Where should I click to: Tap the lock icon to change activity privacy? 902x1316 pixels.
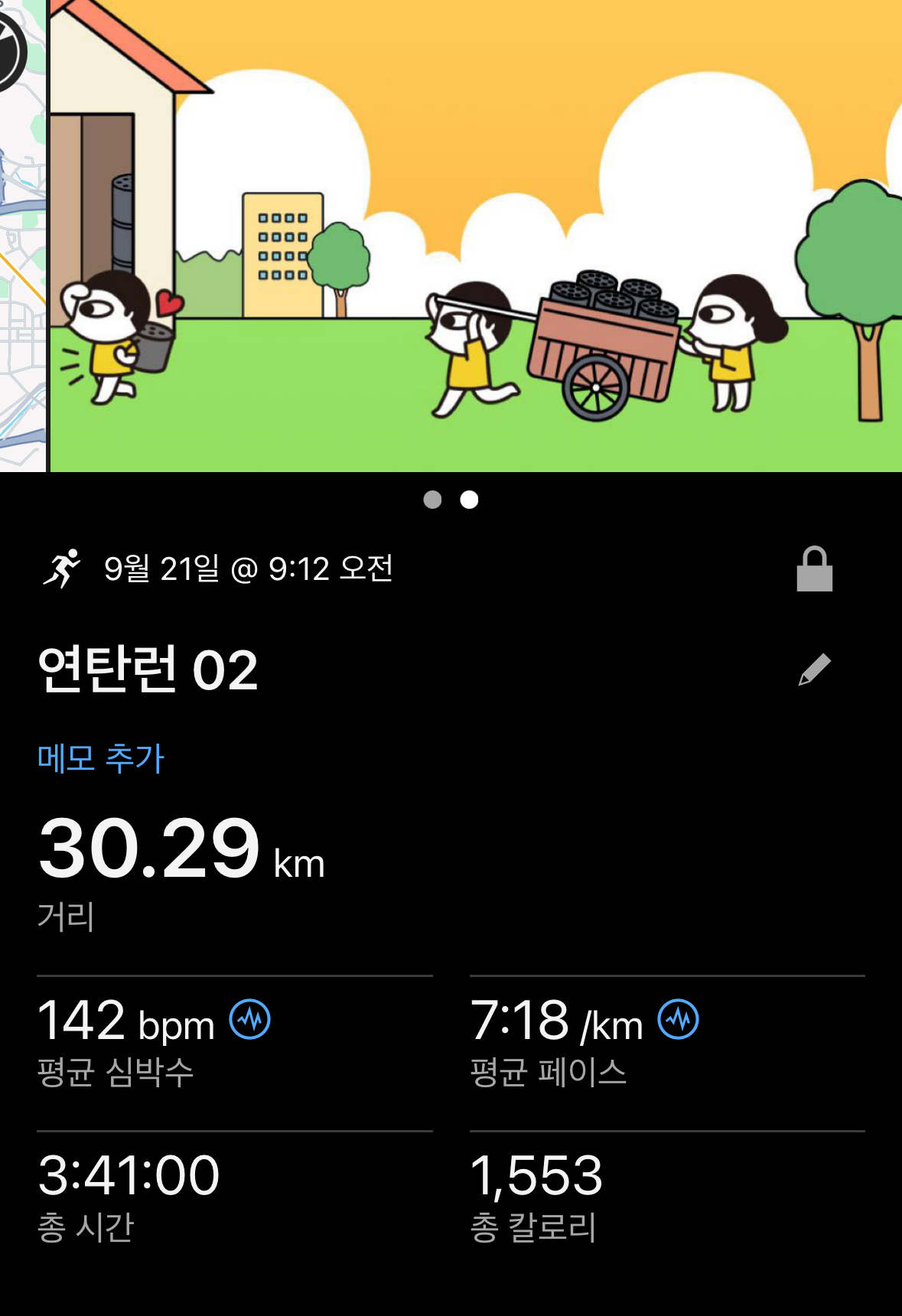tap(814, 569)
